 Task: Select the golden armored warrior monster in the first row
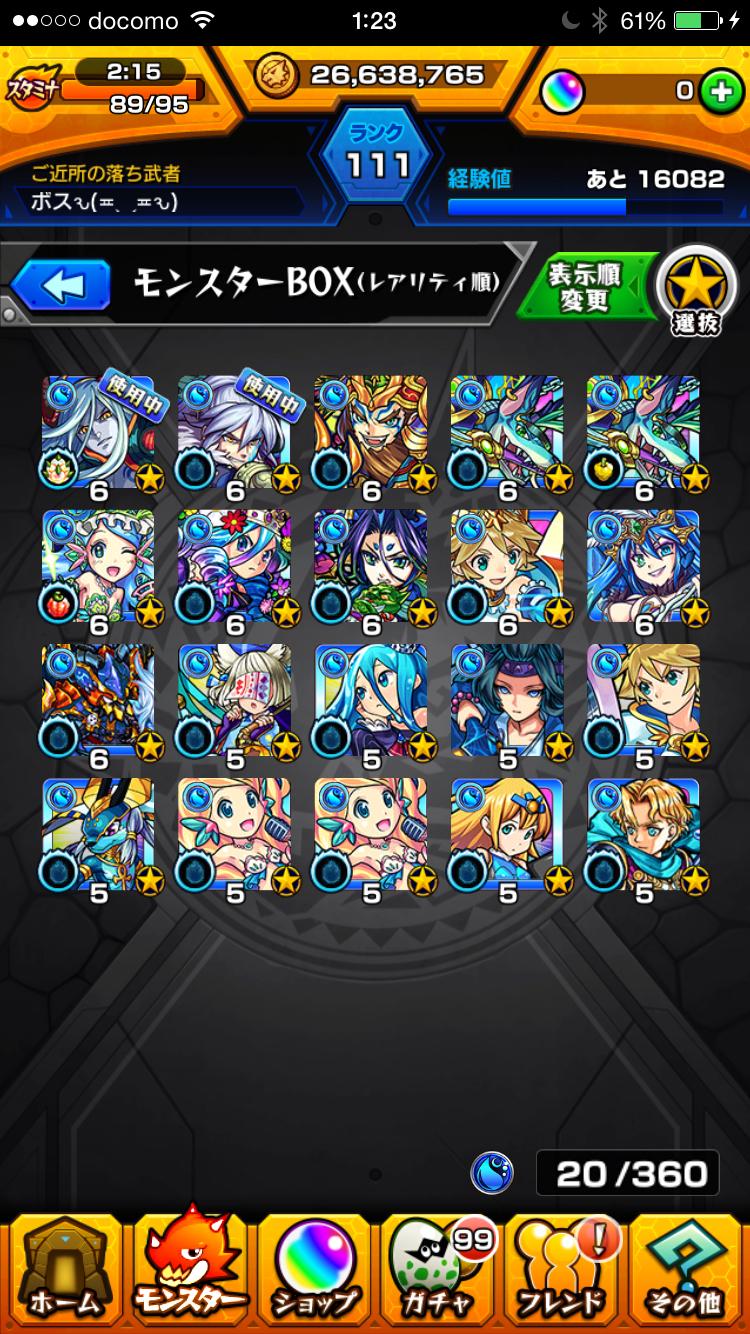click(x=370, y=433)
